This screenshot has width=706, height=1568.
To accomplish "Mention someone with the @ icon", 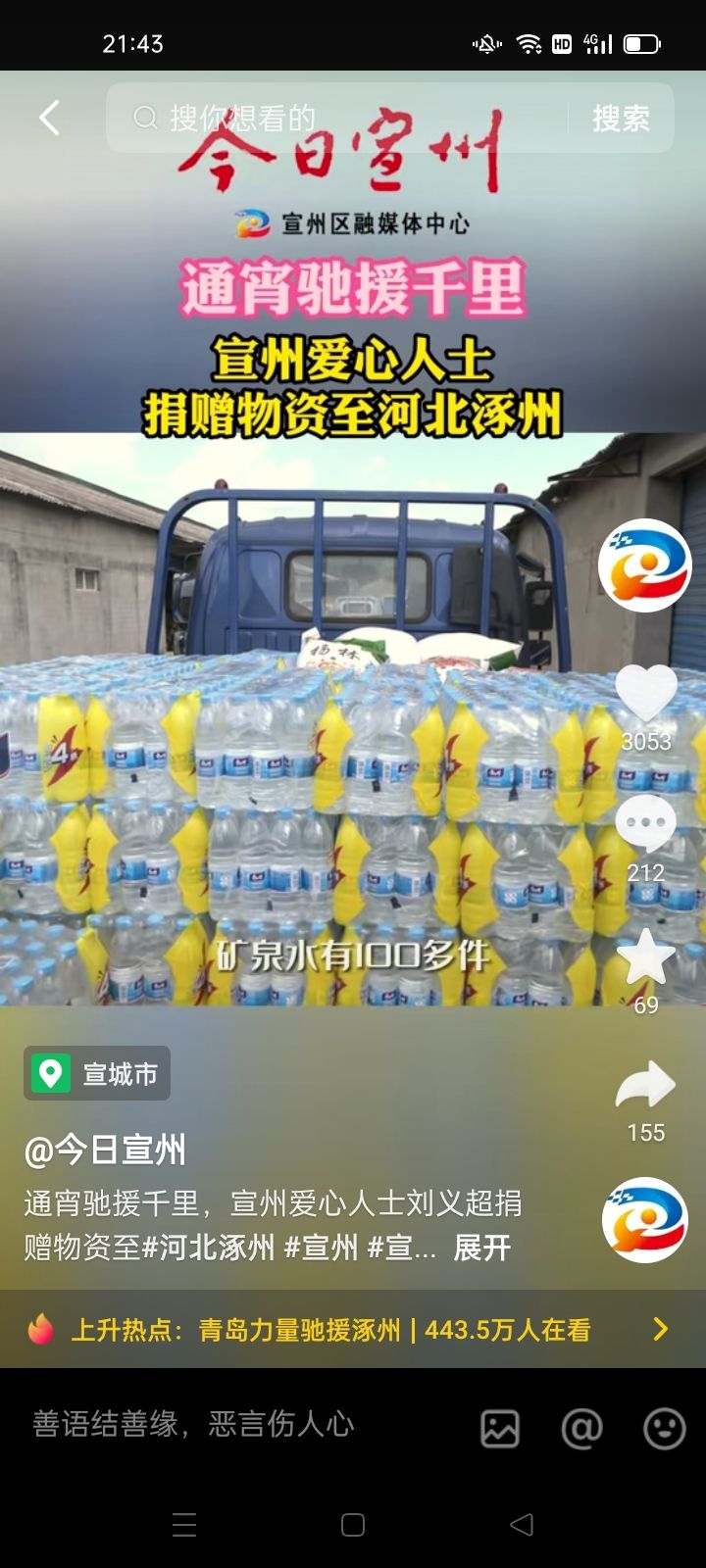I will point(581,1428).
